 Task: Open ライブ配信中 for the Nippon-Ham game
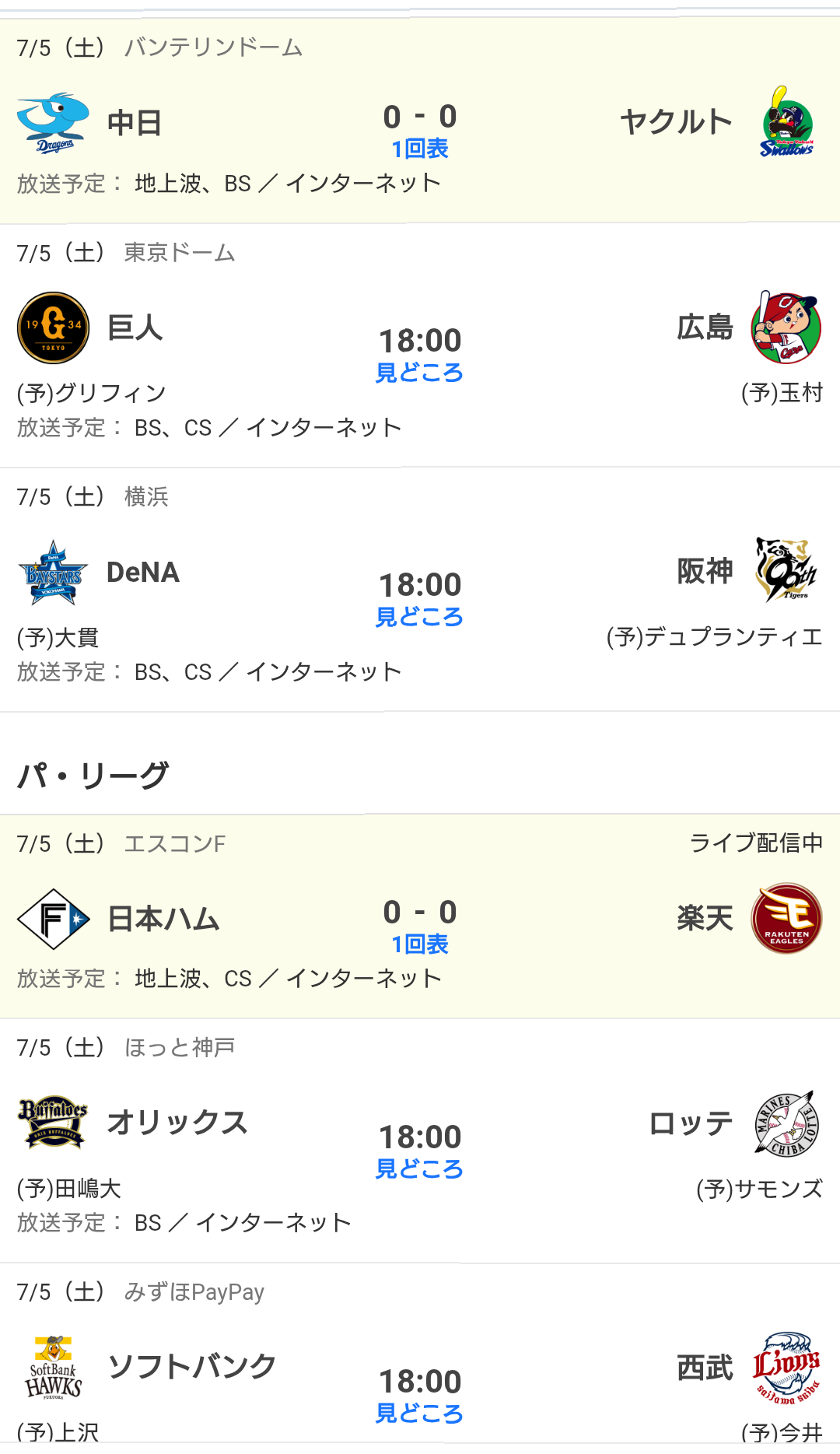click(758, 841)
